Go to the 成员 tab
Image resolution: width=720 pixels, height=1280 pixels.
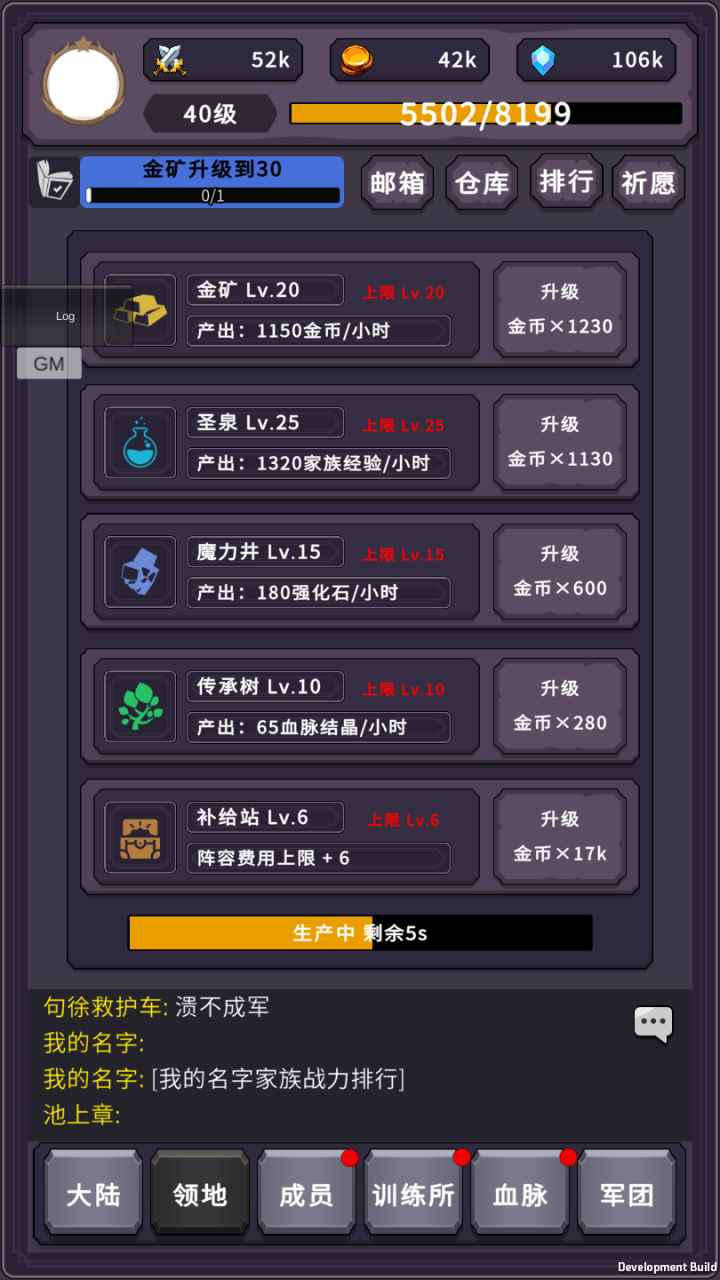[x=307, y=1194]
